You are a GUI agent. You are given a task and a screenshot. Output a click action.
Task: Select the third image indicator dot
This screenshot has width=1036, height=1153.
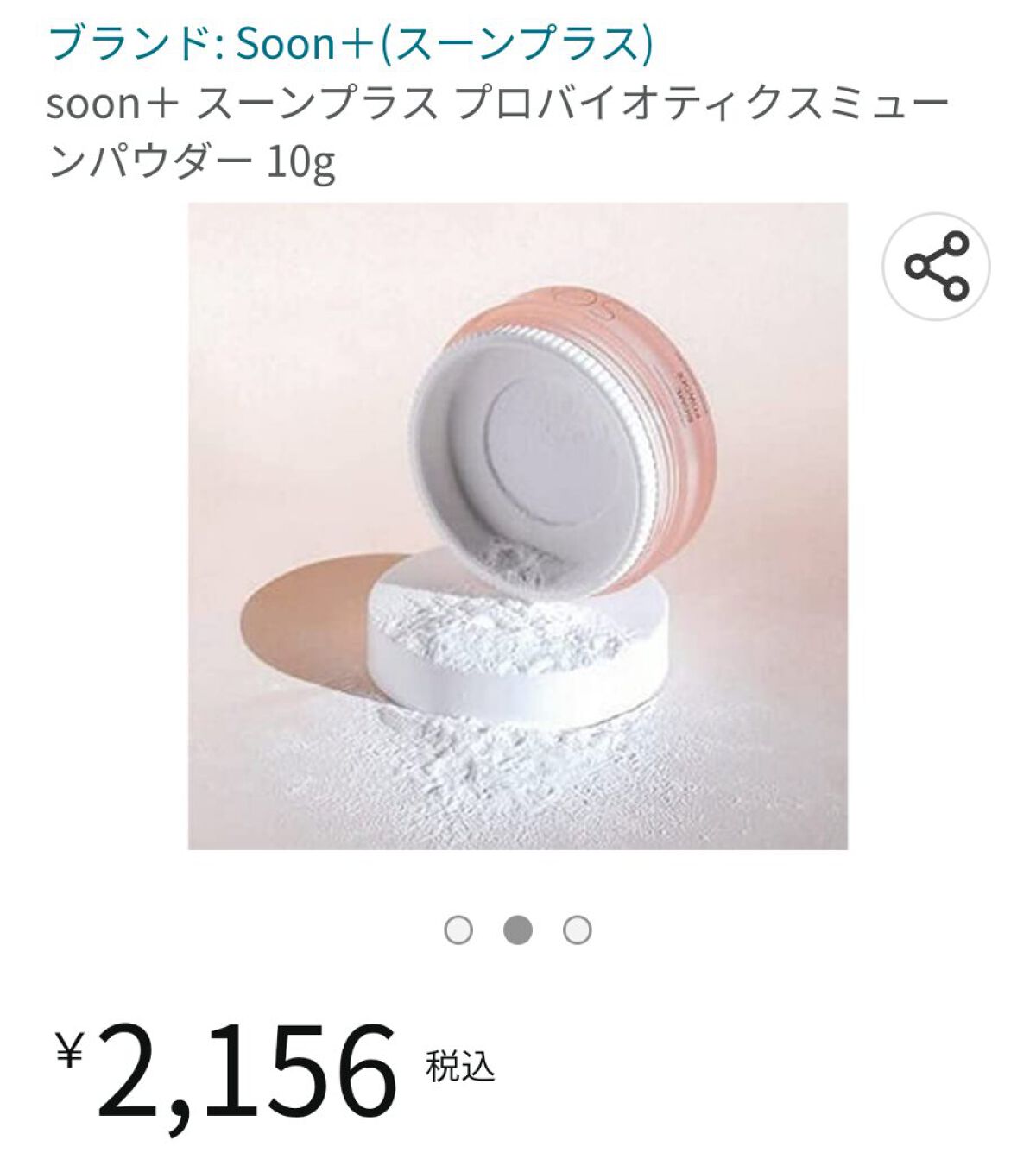click(x=577, y=930)
